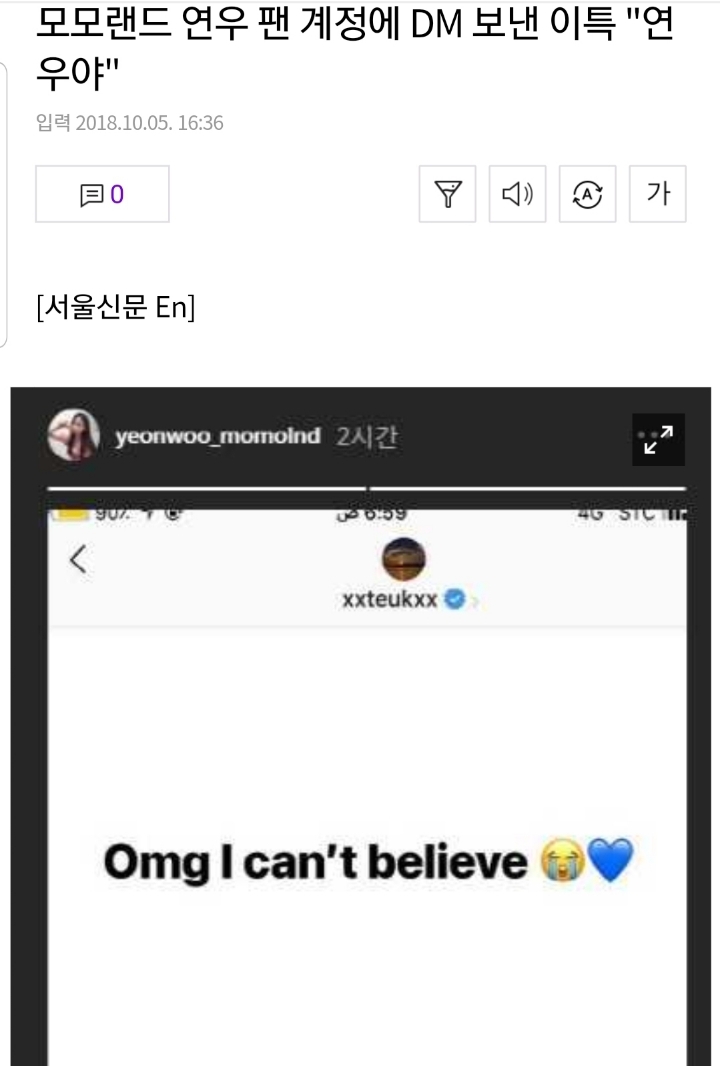Tap the article summary funnel icon
The width and height of the screenshot is (720, 1066).
coord(447,194)
